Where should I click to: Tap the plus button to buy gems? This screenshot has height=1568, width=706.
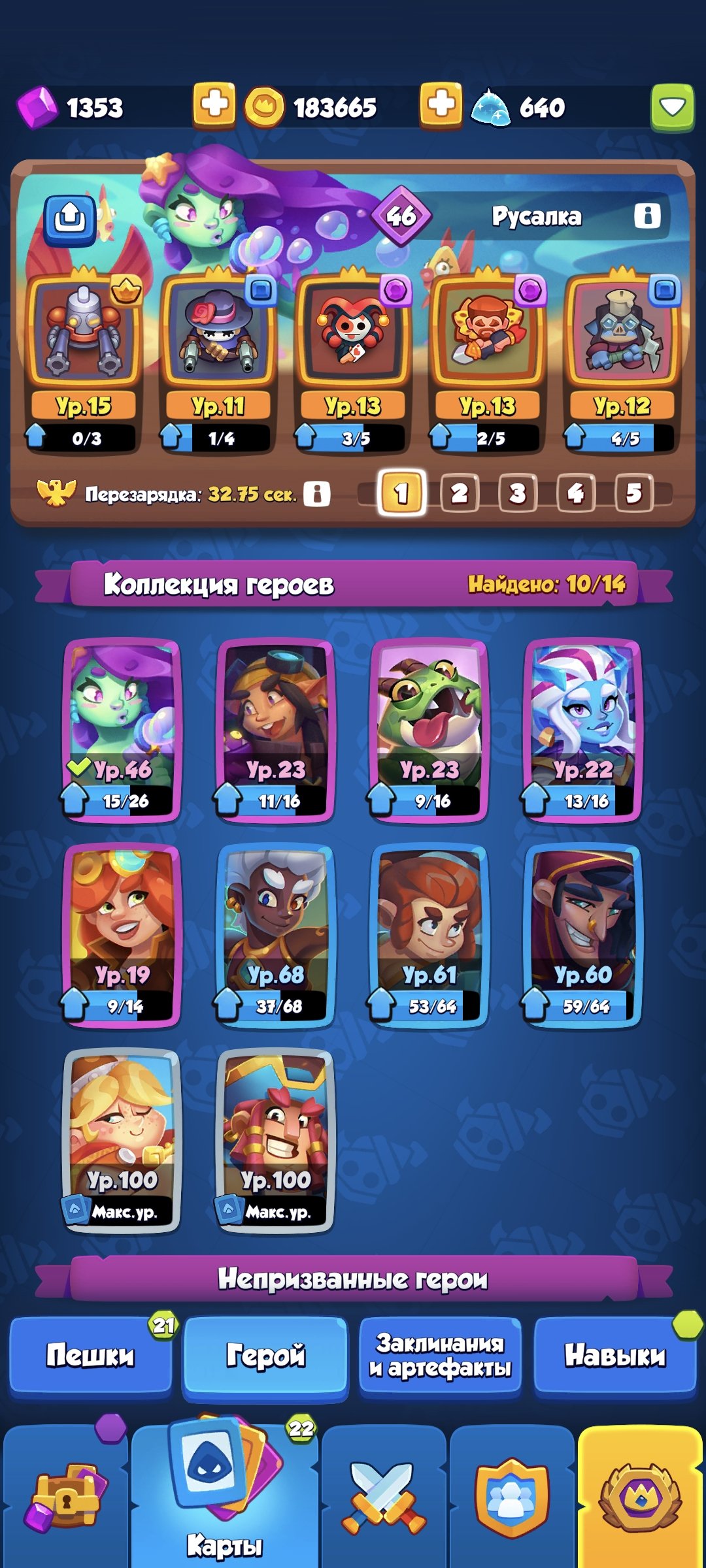(214, 105)
